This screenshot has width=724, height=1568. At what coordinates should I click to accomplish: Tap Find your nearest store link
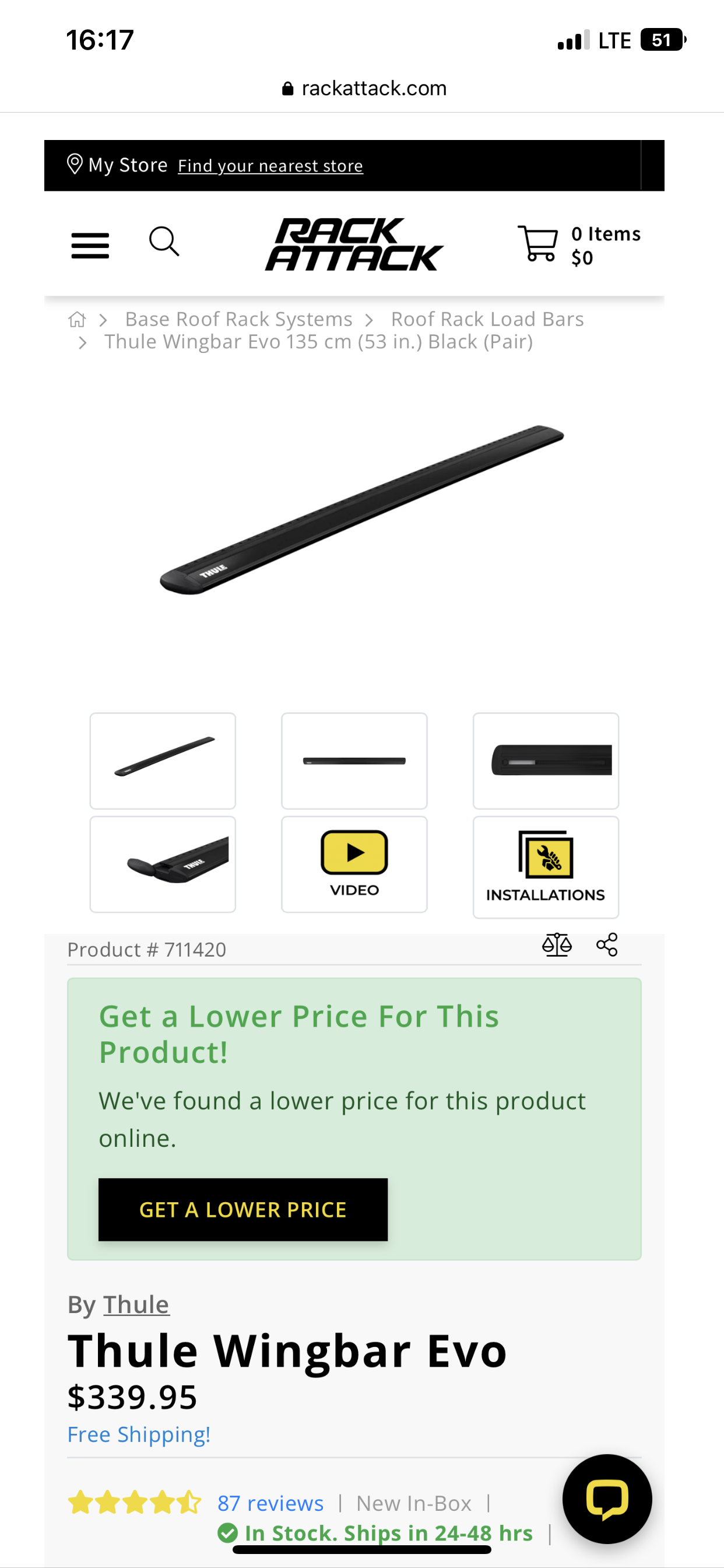270,166
